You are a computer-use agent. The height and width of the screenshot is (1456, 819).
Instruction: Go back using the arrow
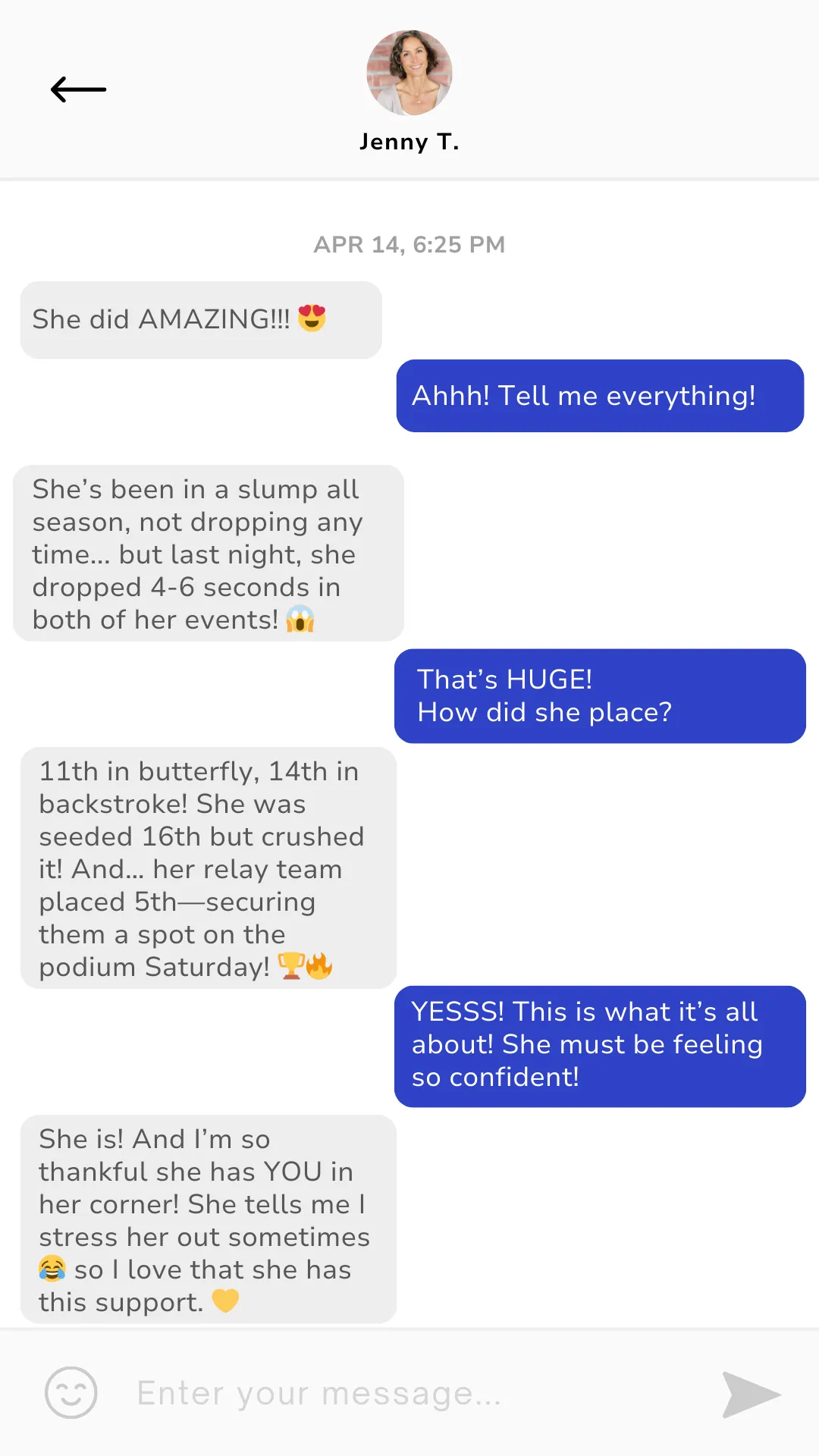(x=78, y=89)
